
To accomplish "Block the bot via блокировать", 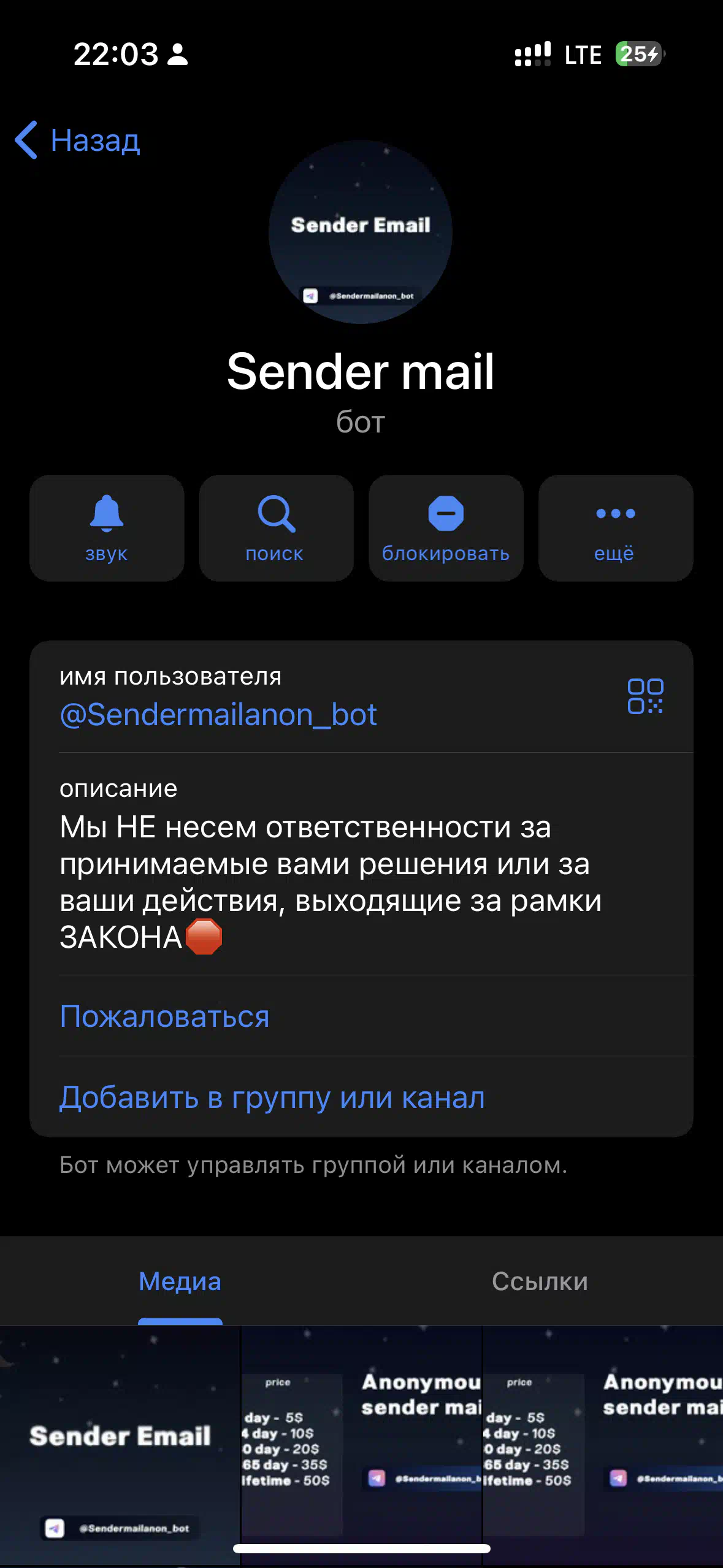I will [x=446, y=528].
